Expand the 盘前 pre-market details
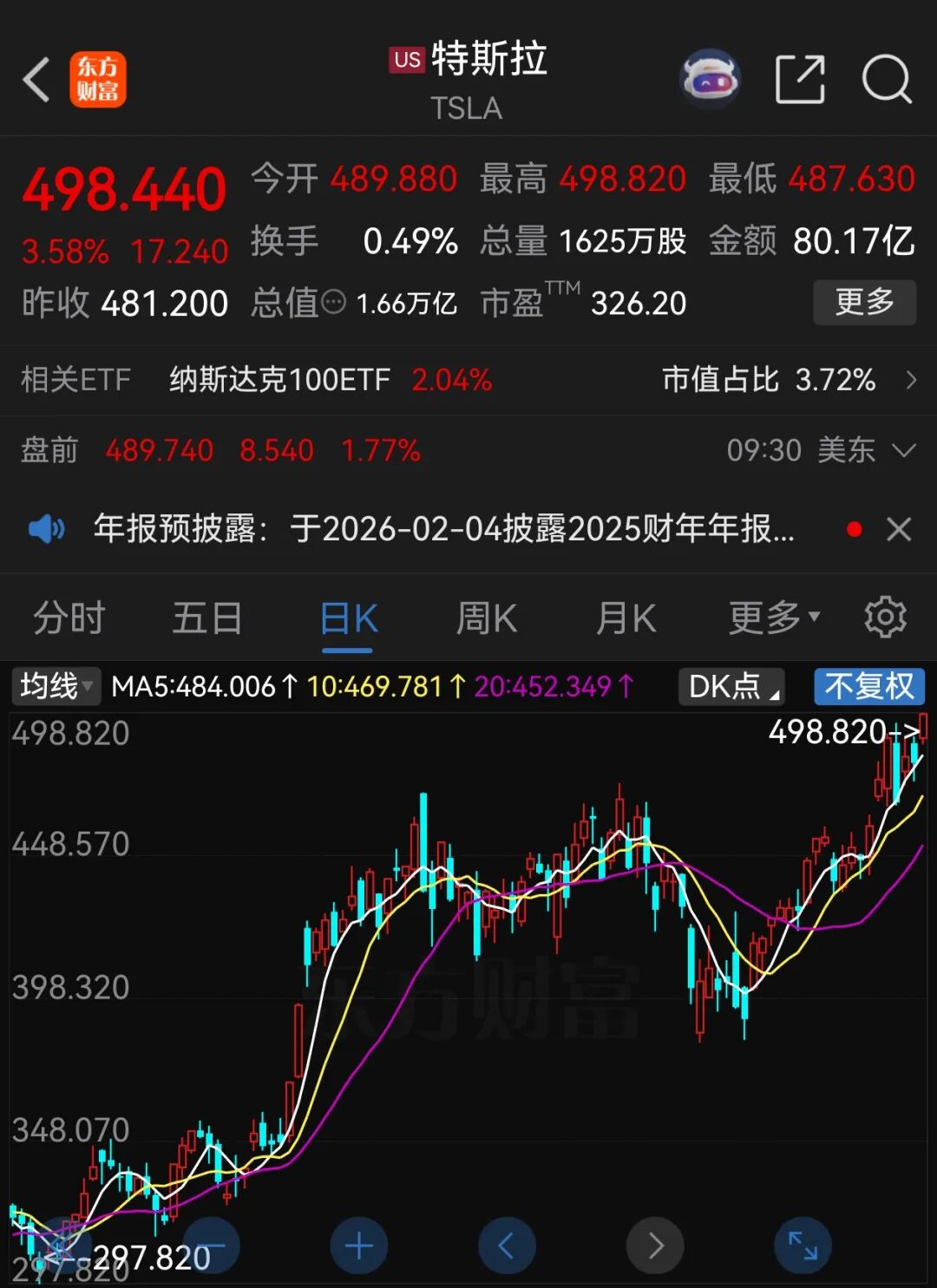The height and width of the screenshot is (1288, 937). (903, 450)
